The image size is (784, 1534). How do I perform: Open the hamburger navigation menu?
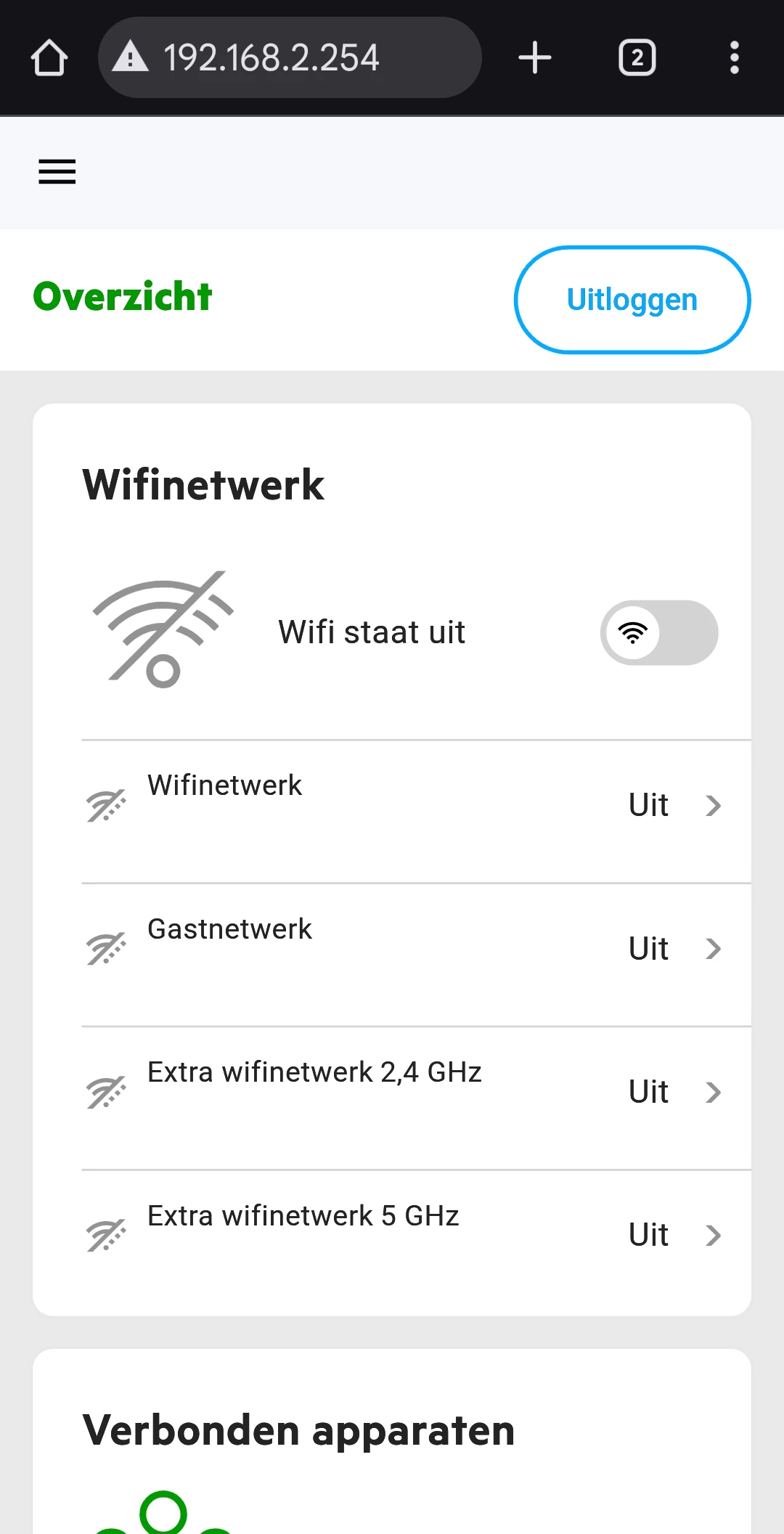click(57, 172)
